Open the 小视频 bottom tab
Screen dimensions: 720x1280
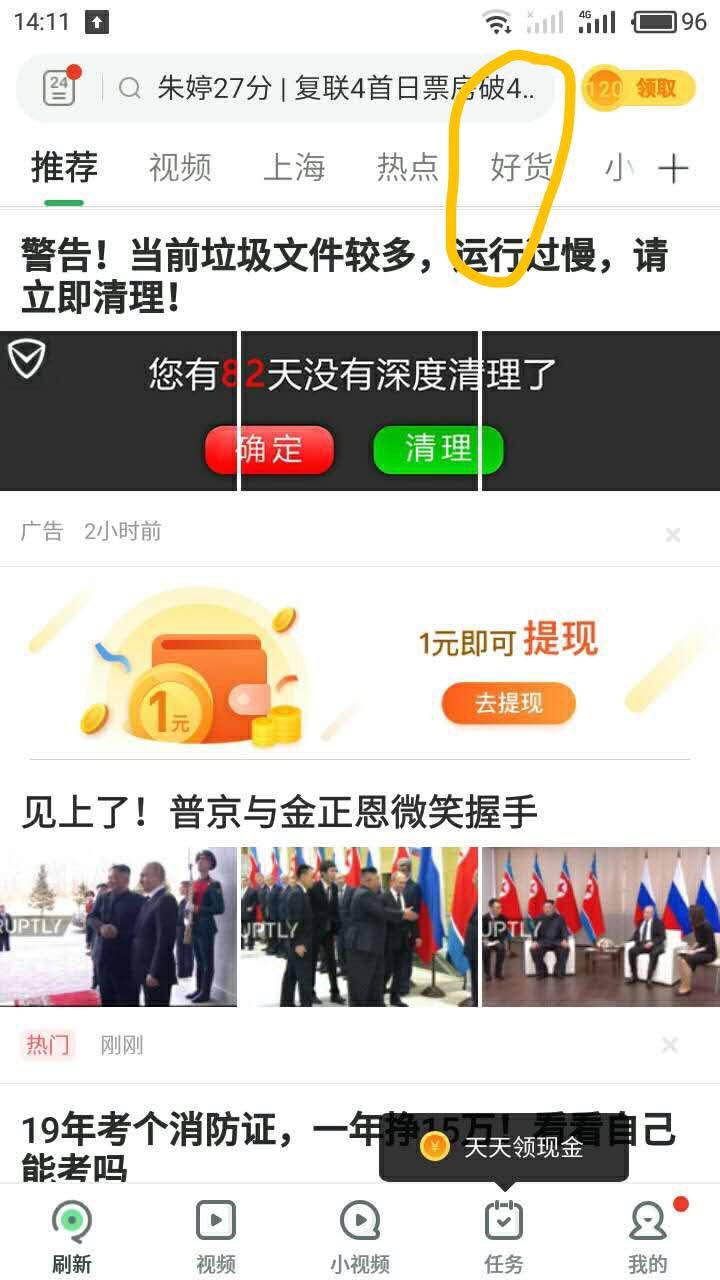[360, 1238]
